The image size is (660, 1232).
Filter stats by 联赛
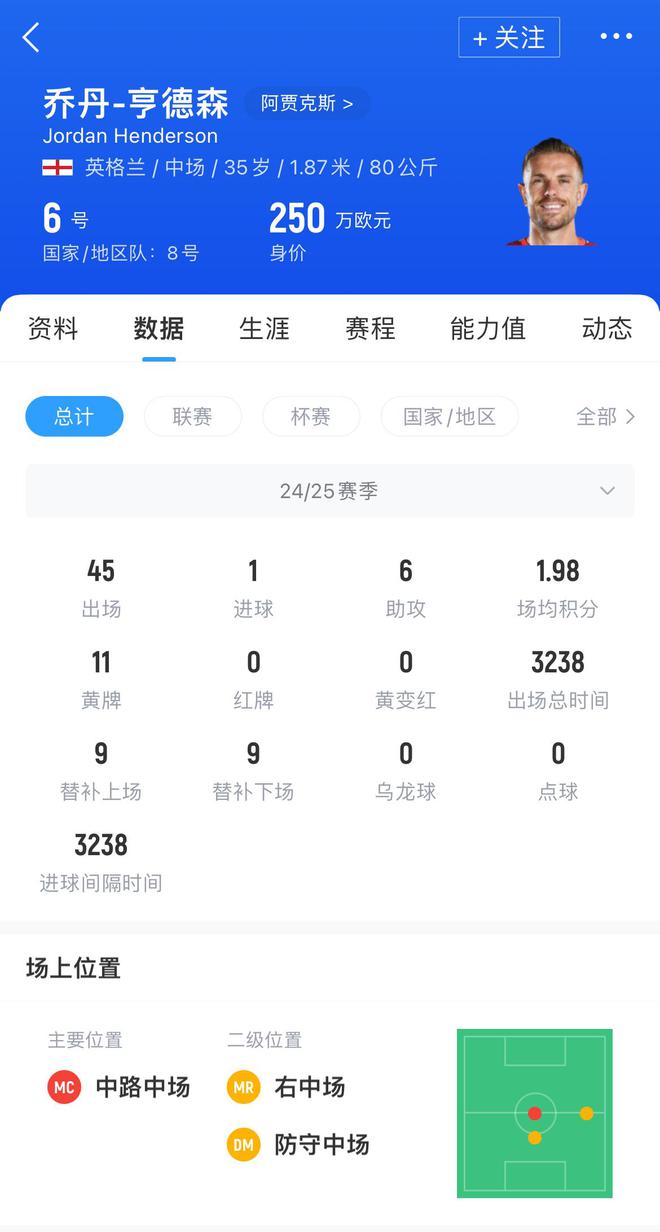tap(192, 417)
